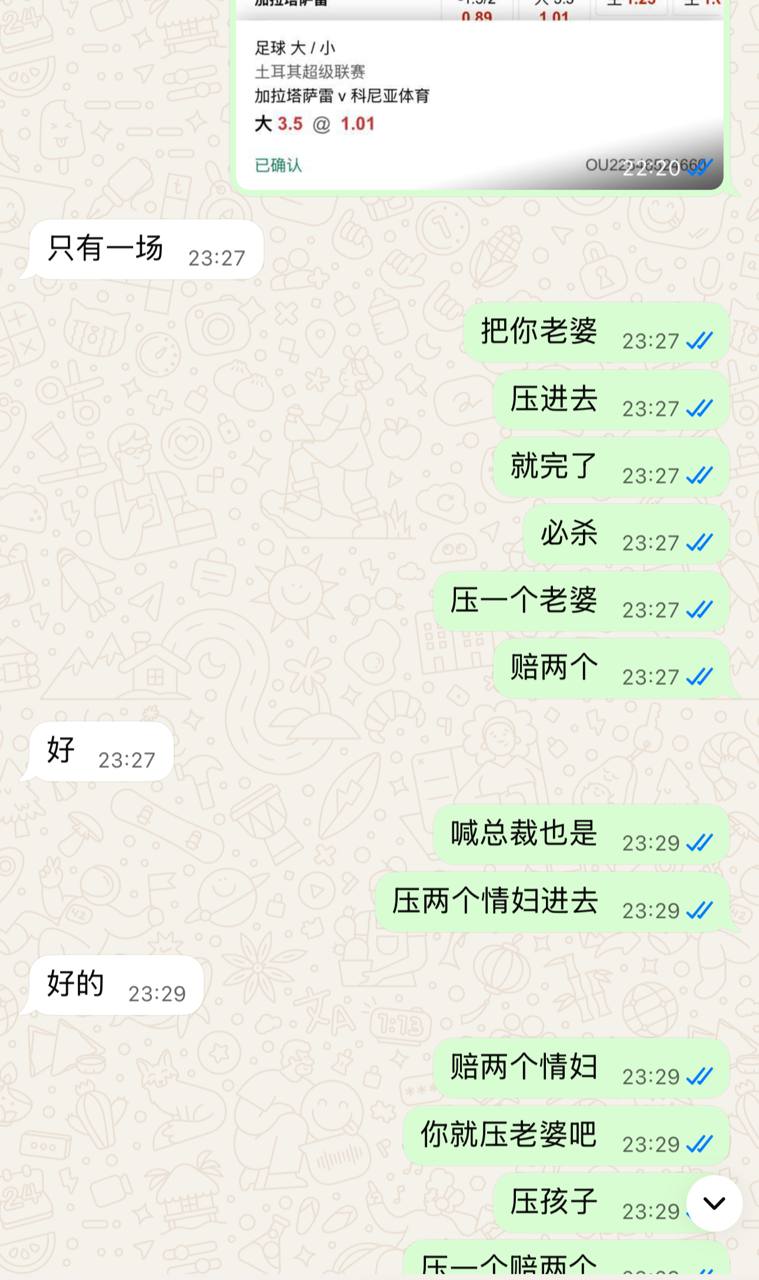Jump to the latest message with the down arrow
This screenshot has width=759, height=1280.
pyautogui.click(x=714, y=1203)
